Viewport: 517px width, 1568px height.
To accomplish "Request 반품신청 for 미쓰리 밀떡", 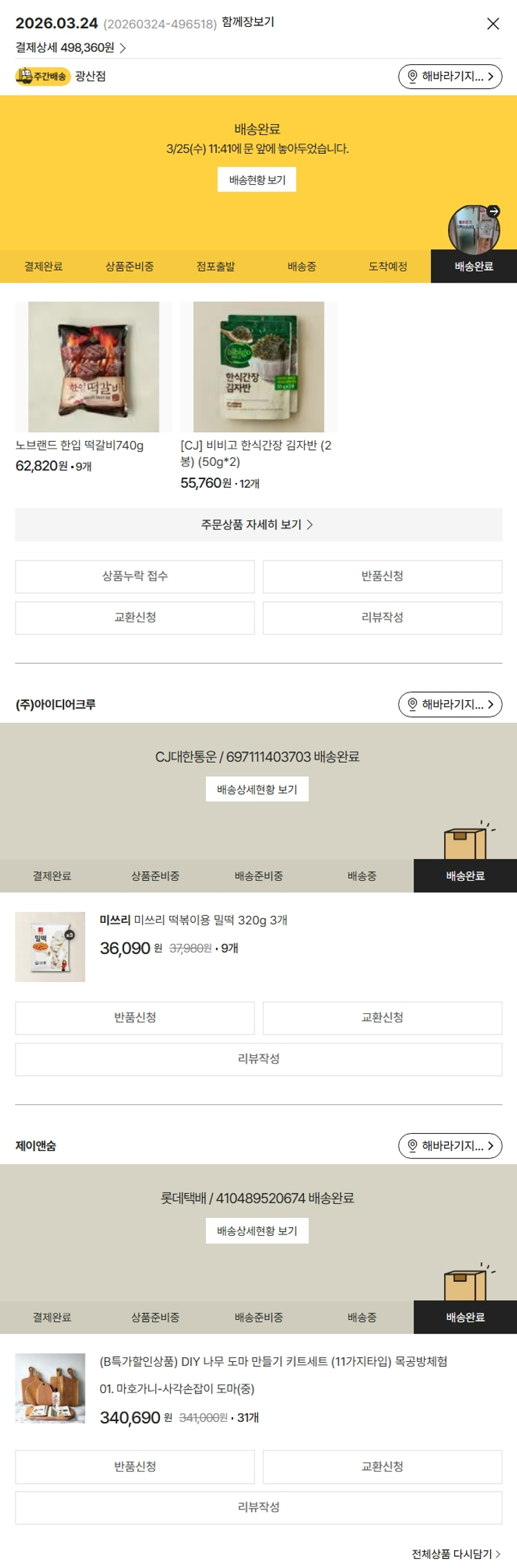I will click(x=135, y=1018).
